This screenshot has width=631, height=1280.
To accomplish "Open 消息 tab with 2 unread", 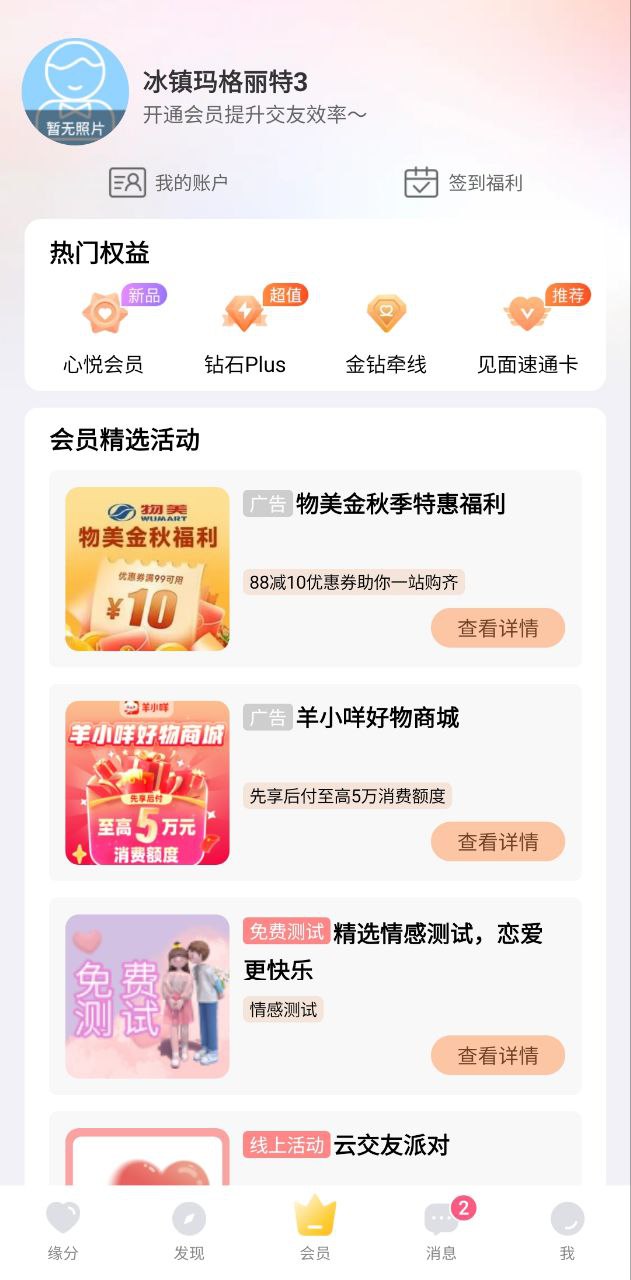I will 441,1231.
